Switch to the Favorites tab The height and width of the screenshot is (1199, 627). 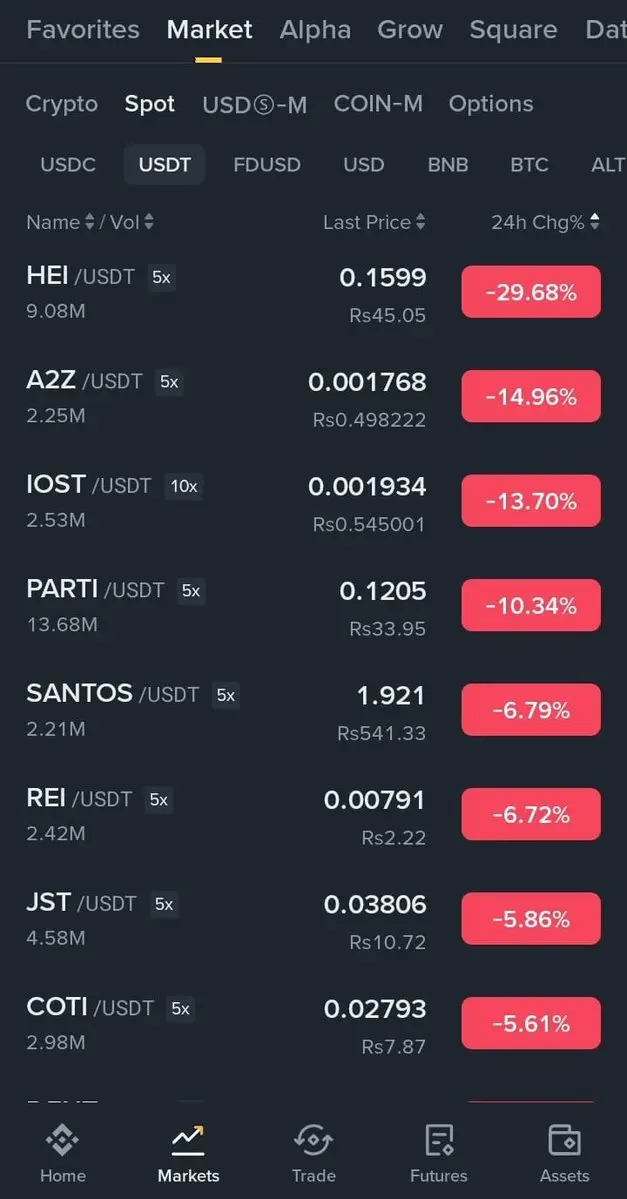pos(83,30)
